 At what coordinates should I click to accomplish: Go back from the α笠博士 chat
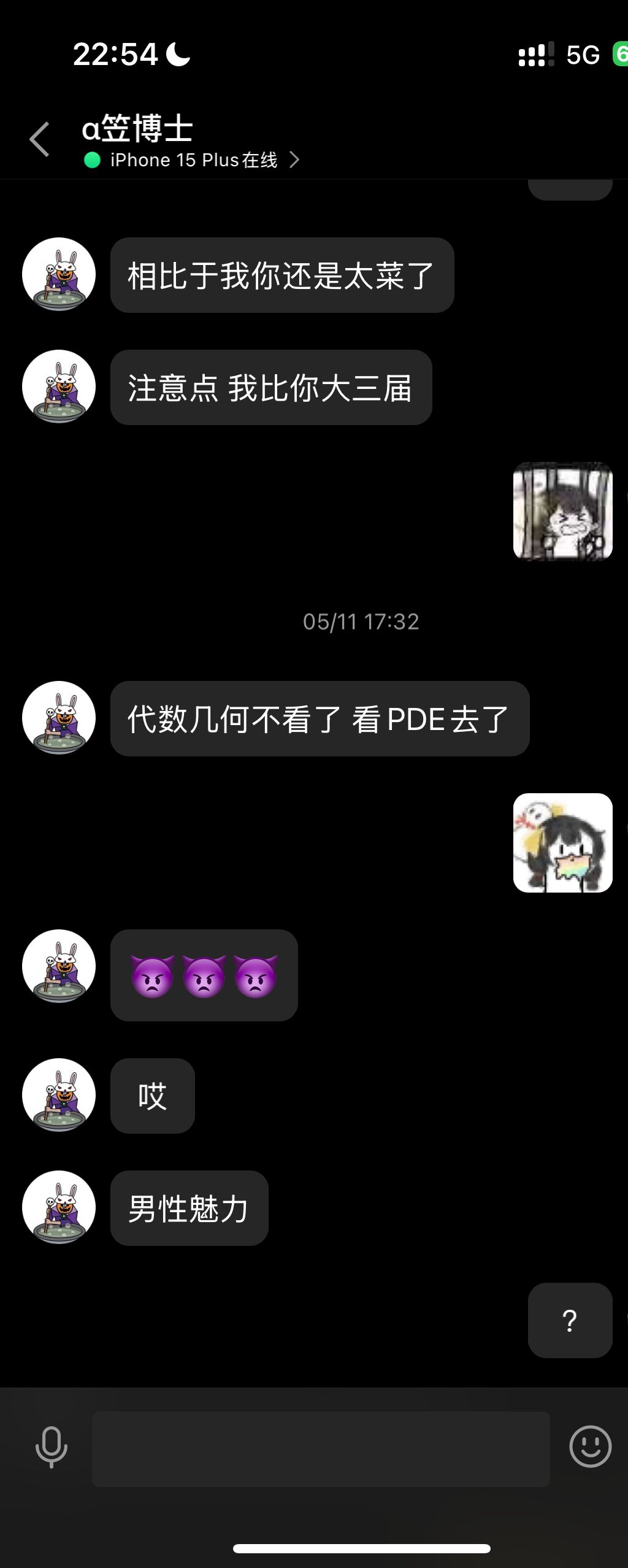[x=40, y=139]
